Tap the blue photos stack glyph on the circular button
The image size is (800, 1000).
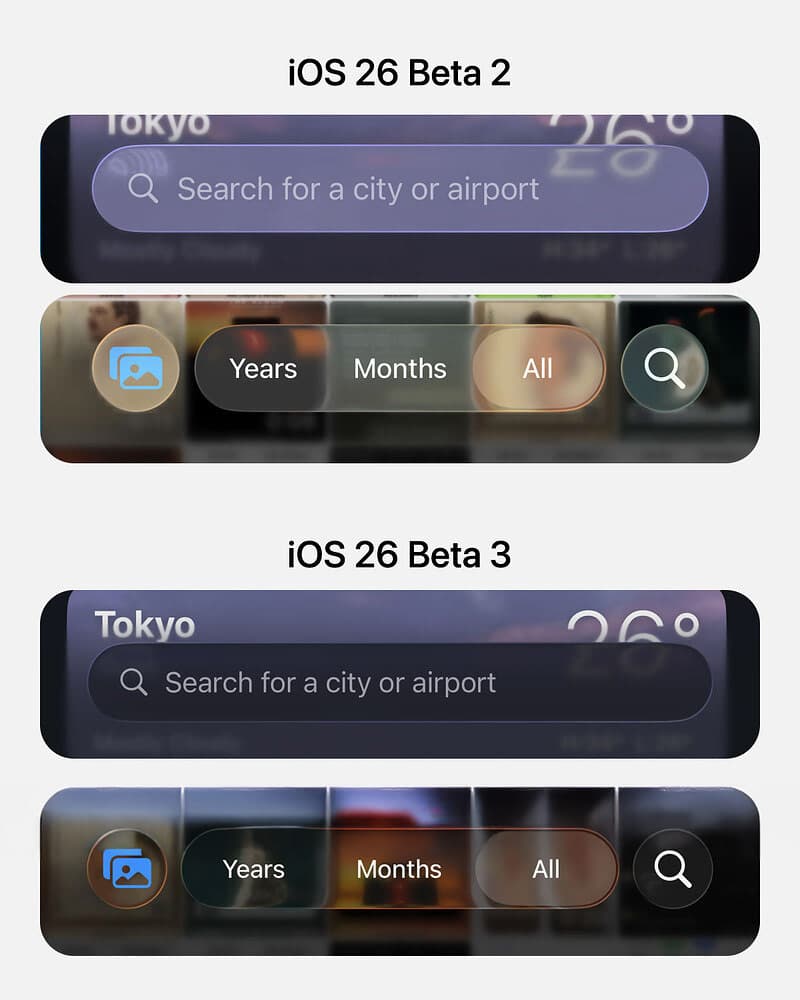(128, 869)
